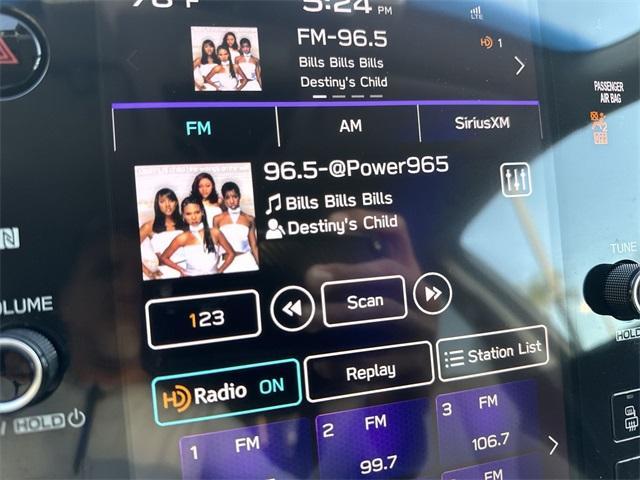Switch to the AM tab
This screenshot has height=480, width=640.
tap(350, 127)
